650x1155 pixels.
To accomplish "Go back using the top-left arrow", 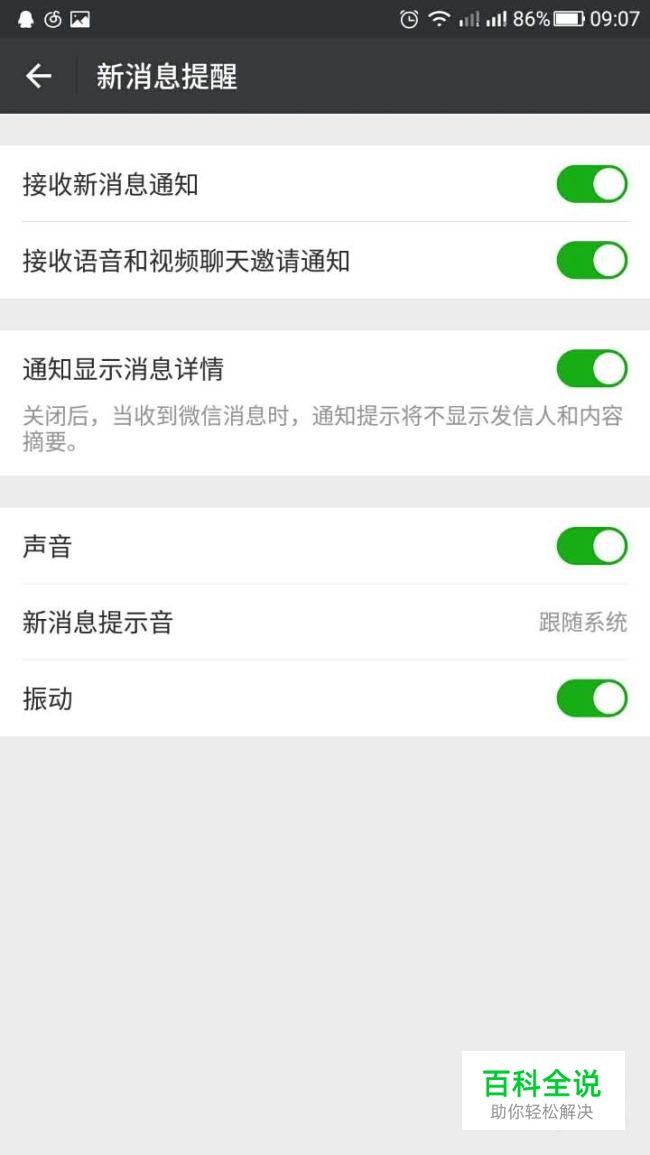I will click(x=38, y=76).
